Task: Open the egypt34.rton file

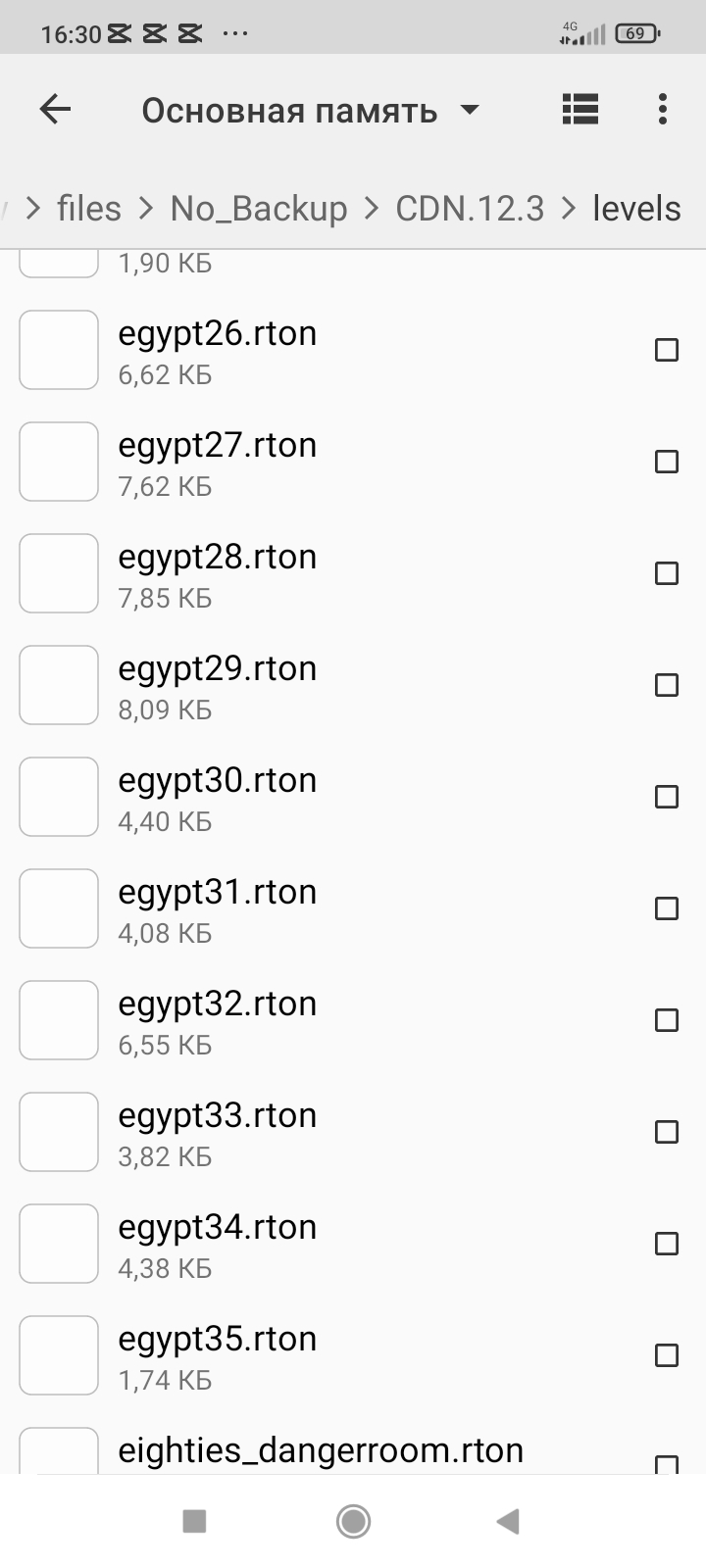Action: pos(353,1244)
